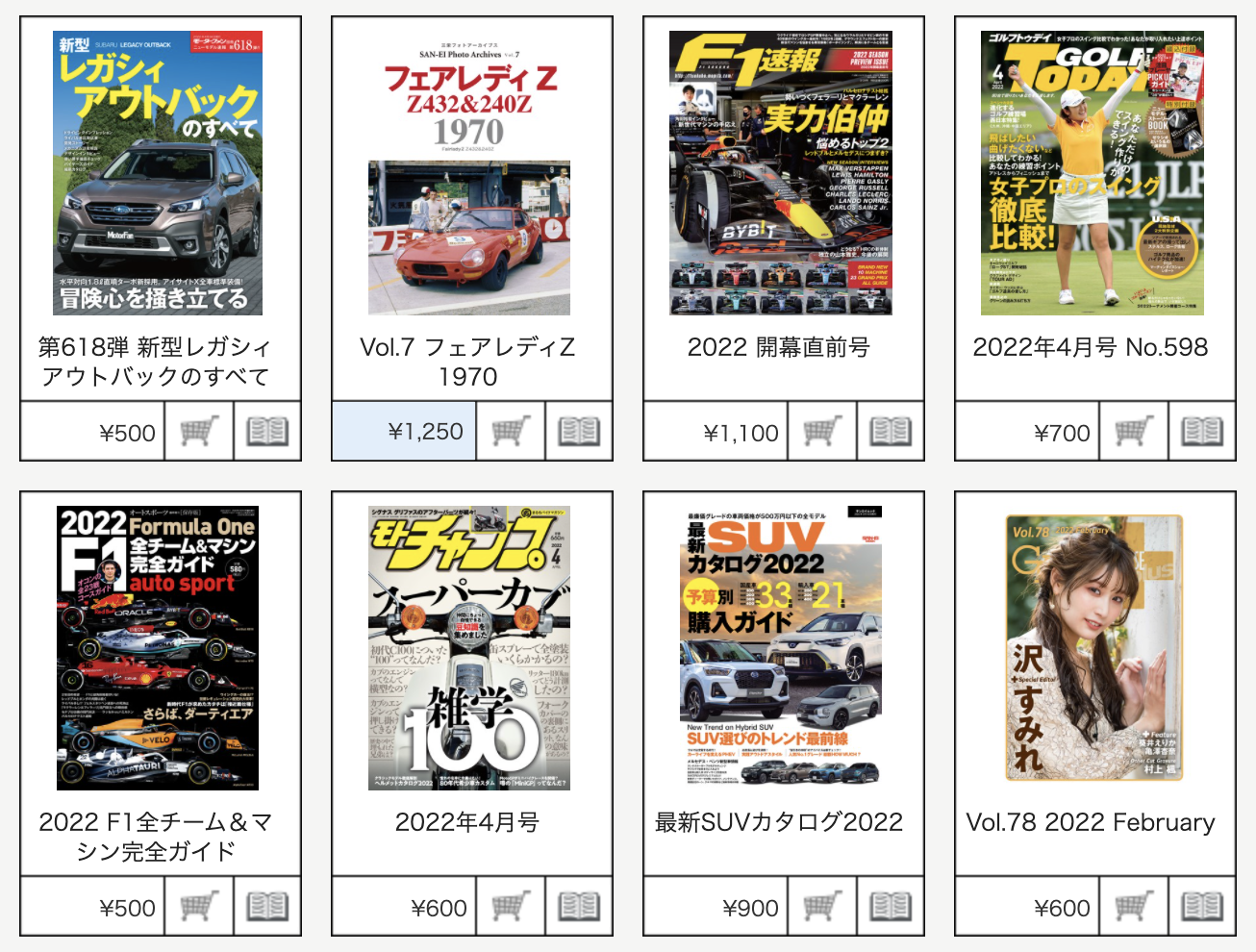Viewport: 1256px width, 952px height.
Task: Open the Golf Today 2022年4月号 No.598 cover
Action: (1093, 173)
